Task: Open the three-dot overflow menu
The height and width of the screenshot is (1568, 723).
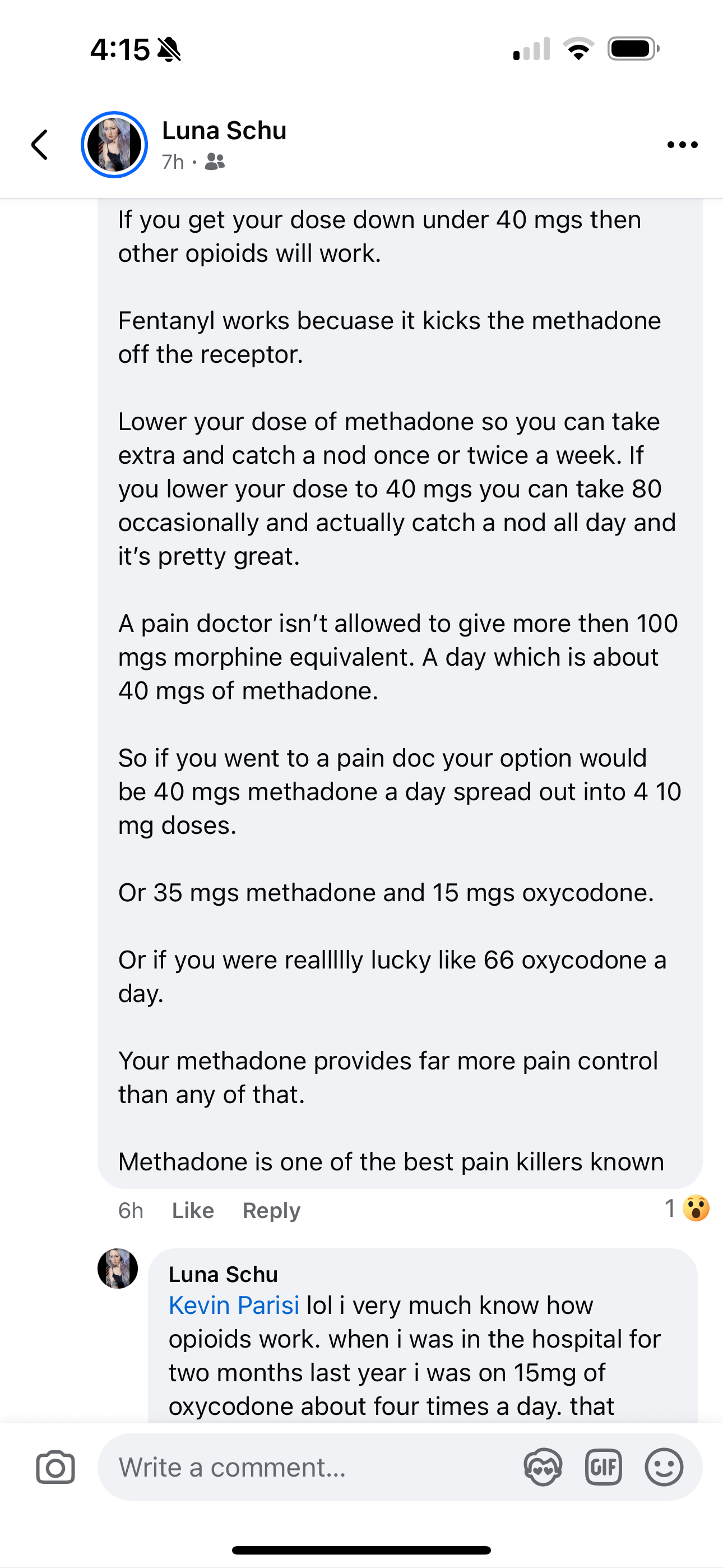Action: click(682, 145)
